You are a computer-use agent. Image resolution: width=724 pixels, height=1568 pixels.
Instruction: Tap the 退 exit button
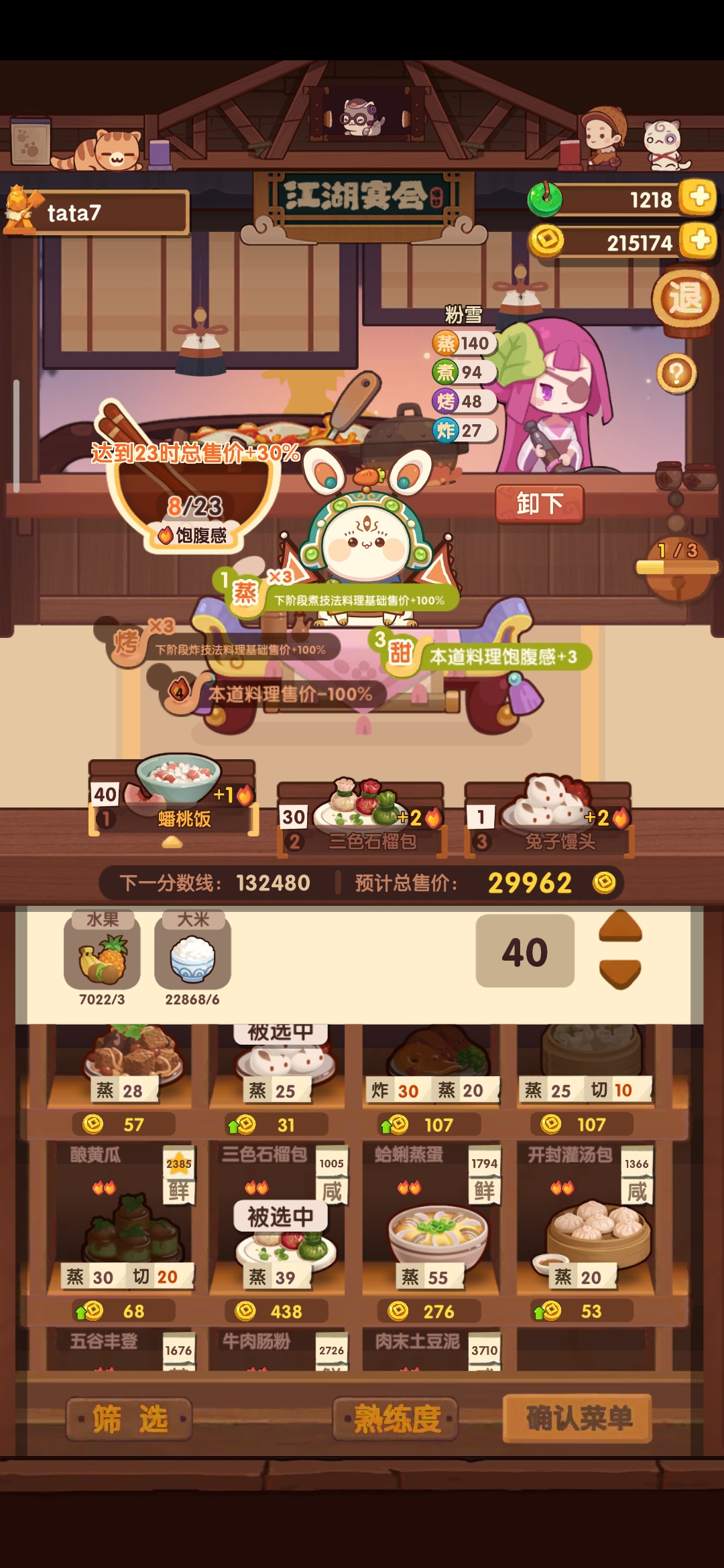(685, 299)
